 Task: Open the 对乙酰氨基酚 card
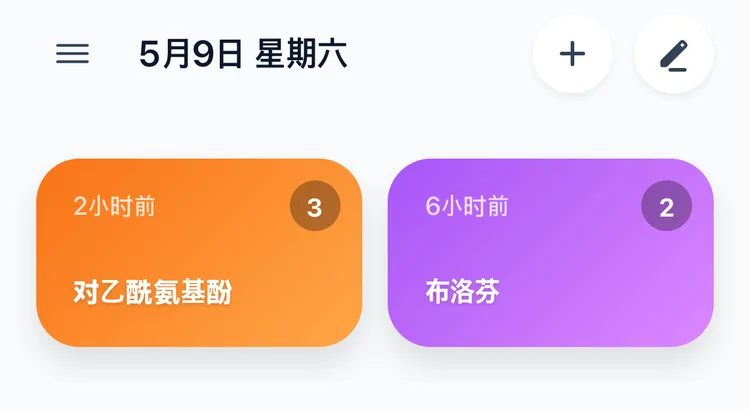pos(199,253)
